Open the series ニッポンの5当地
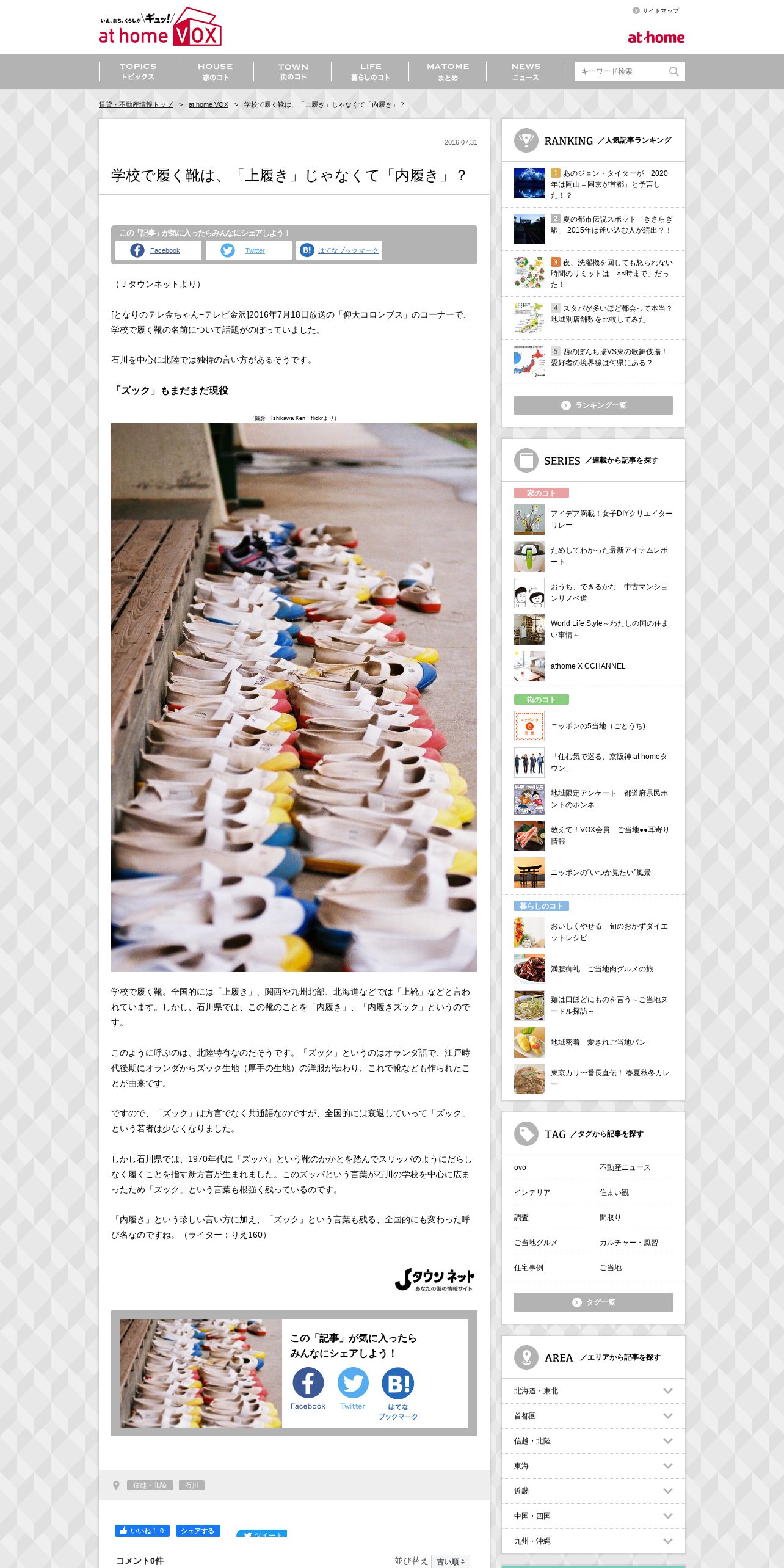This screenshot has height=1568, width=784. pos(593,726)
